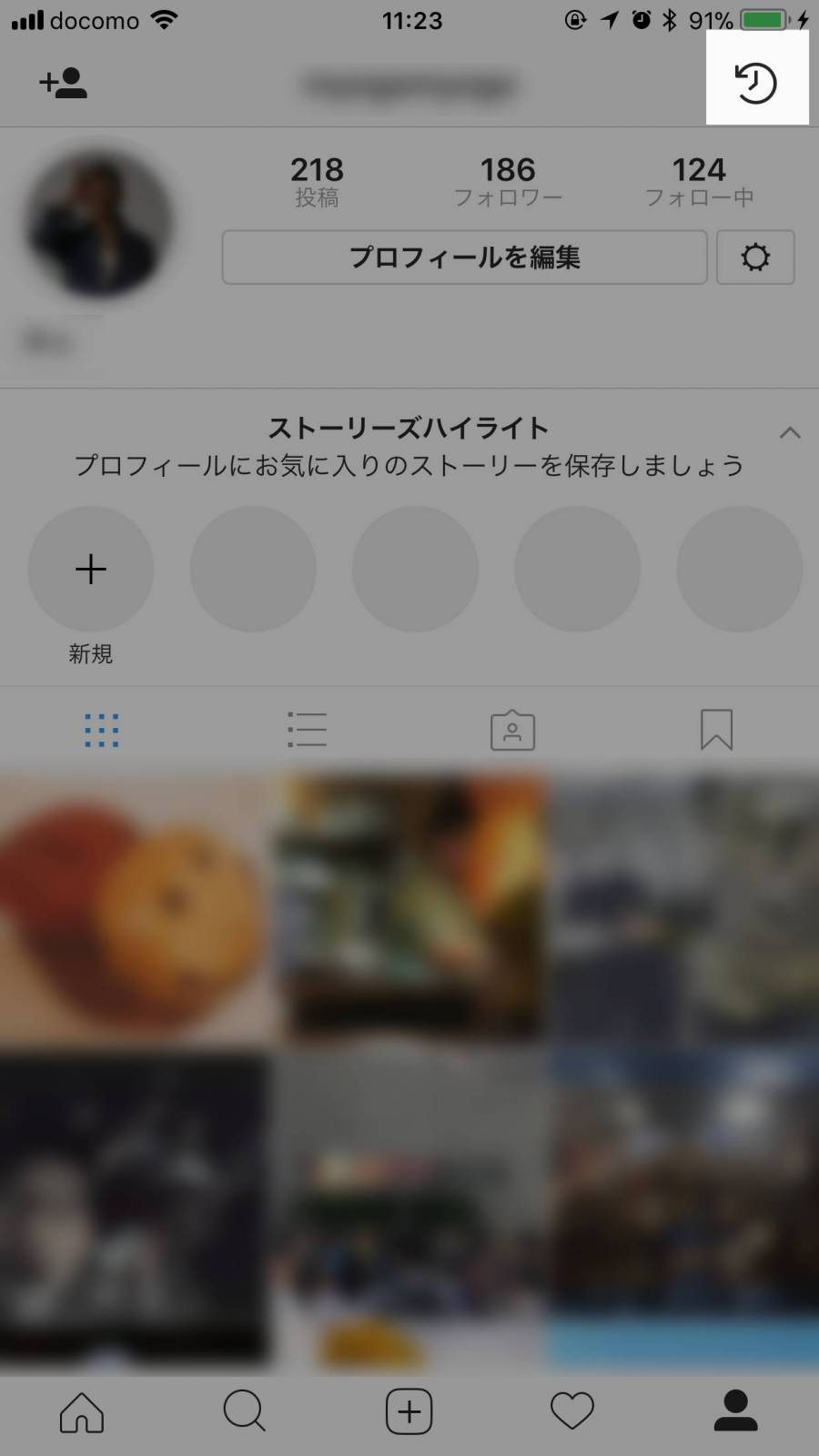
Task: View the 124 フォロー中 list
Action: pos(699,181)
